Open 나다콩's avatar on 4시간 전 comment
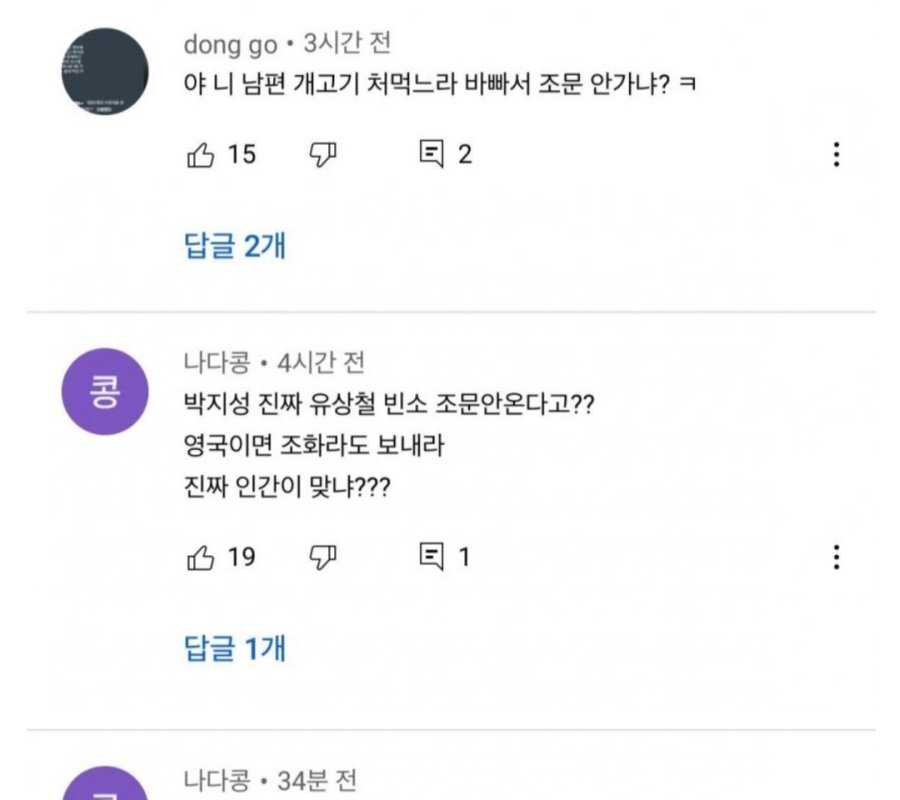900x800 pixels. pos(105,391)
